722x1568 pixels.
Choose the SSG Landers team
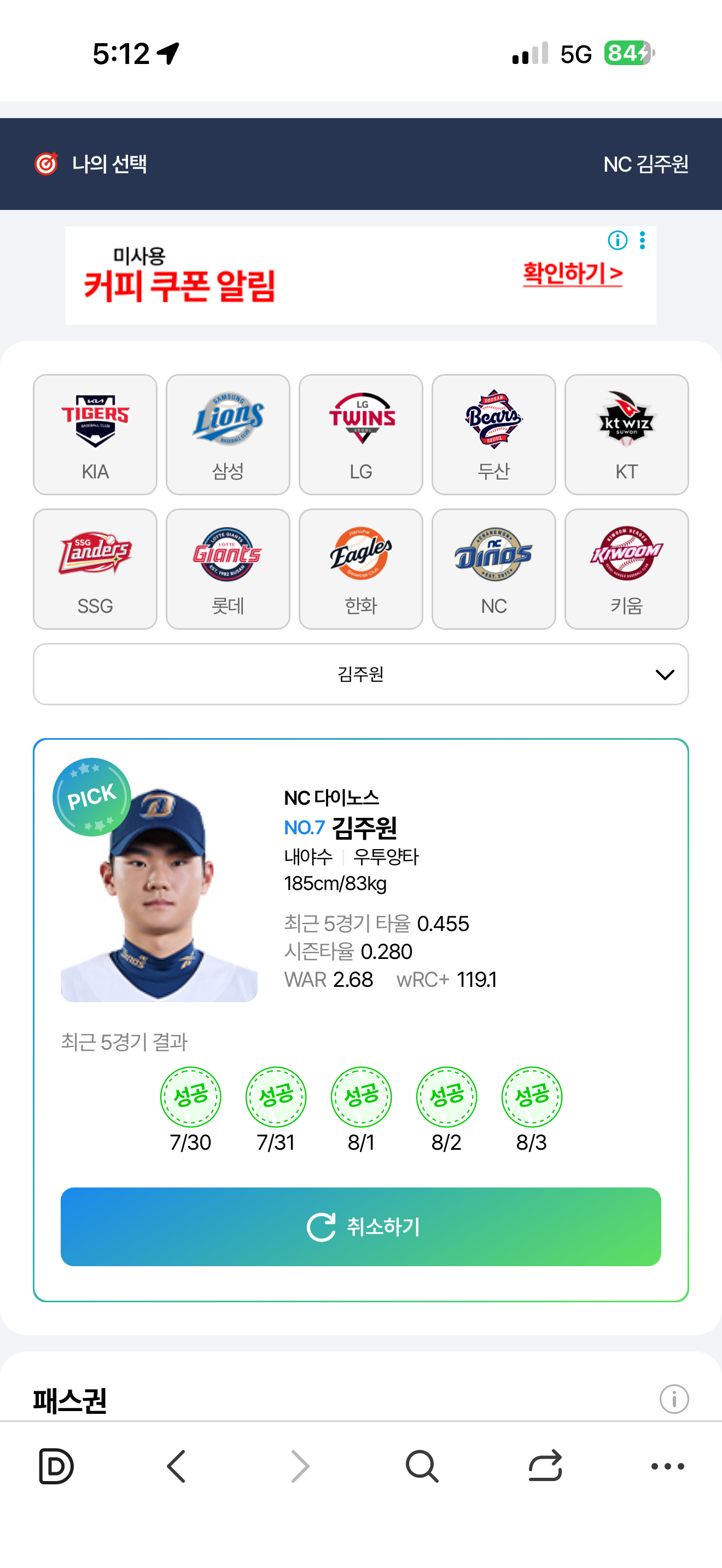95,569
